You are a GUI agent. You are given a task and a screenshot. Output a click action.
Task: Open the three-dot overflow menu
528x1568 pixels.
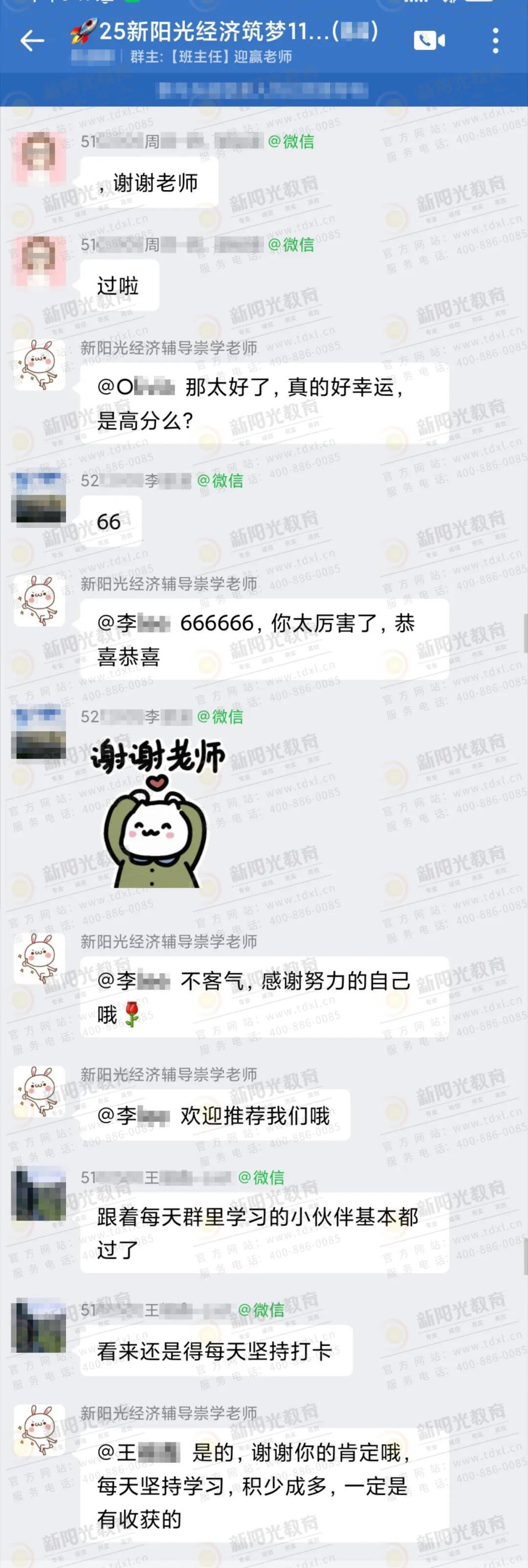point(496,41)
